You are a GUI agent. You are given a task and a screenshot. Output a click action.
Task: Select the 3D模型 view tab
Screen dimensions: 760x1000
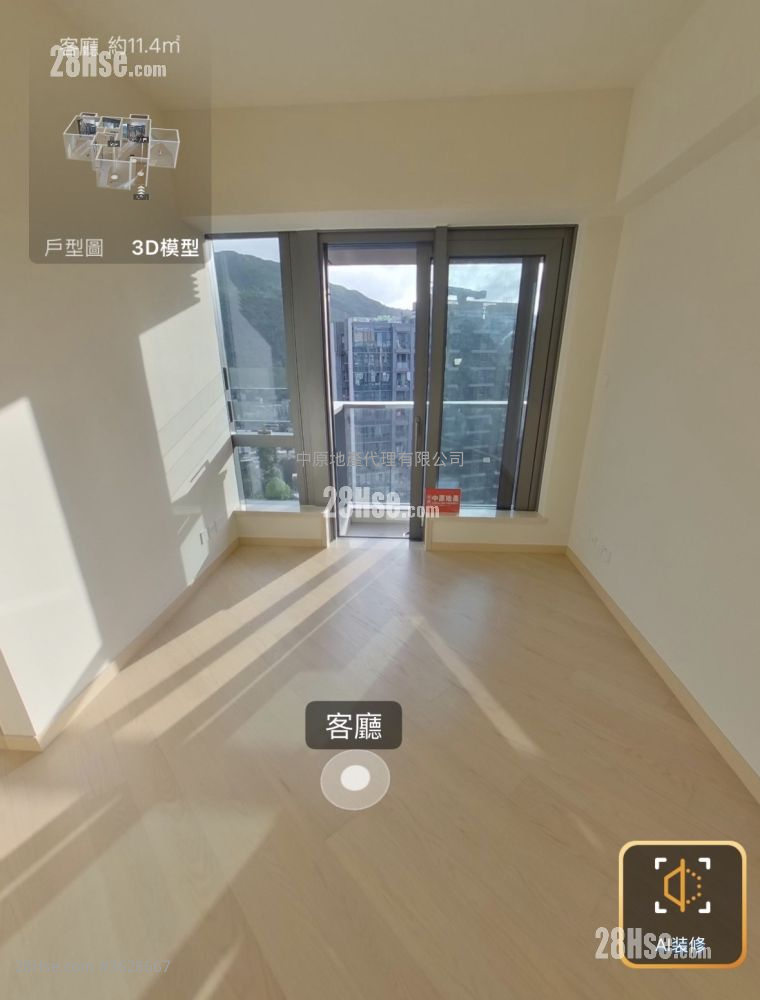165,248
